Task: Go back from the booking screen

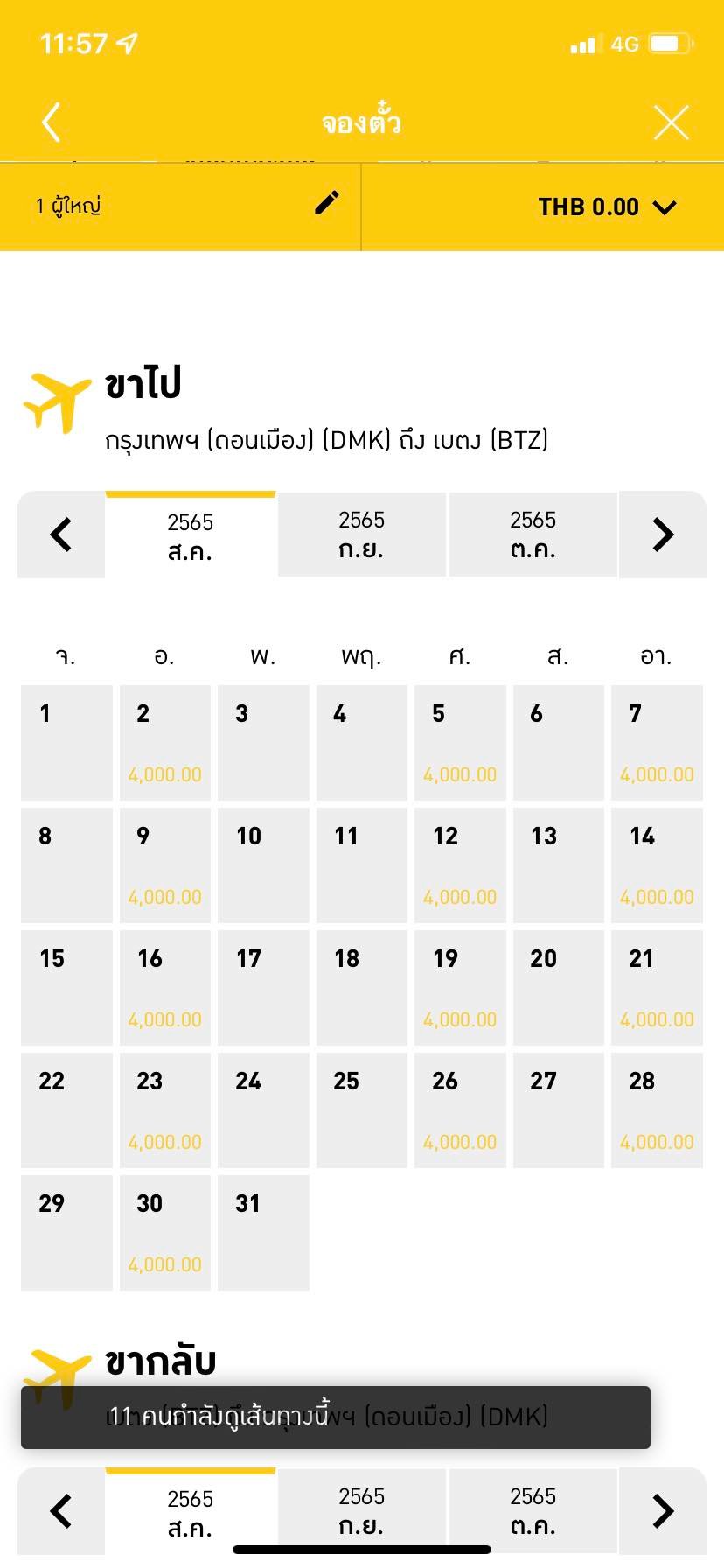Action: click(52, 122)
